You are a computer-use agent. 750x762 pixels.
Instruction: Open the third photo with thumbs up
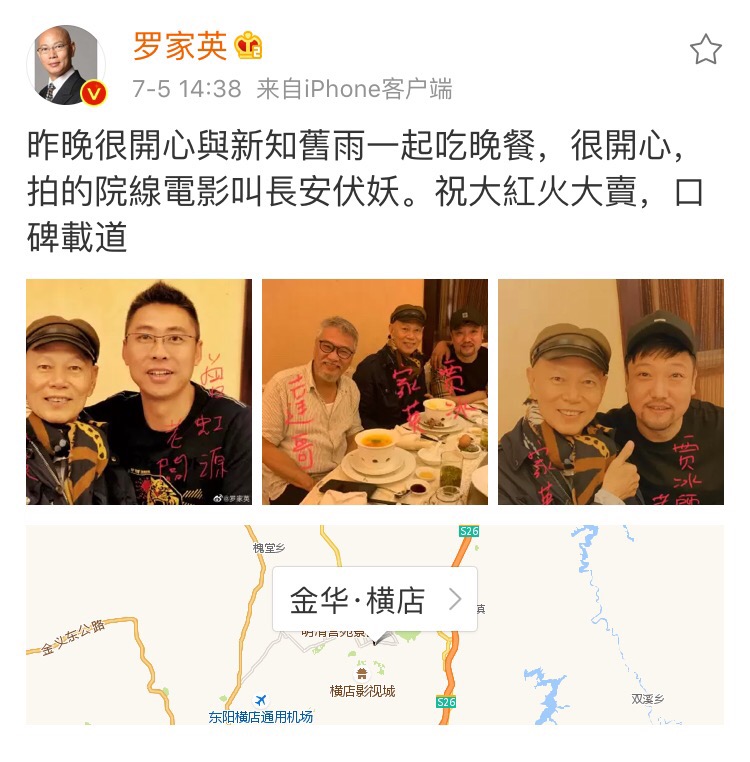coord(610,392)
